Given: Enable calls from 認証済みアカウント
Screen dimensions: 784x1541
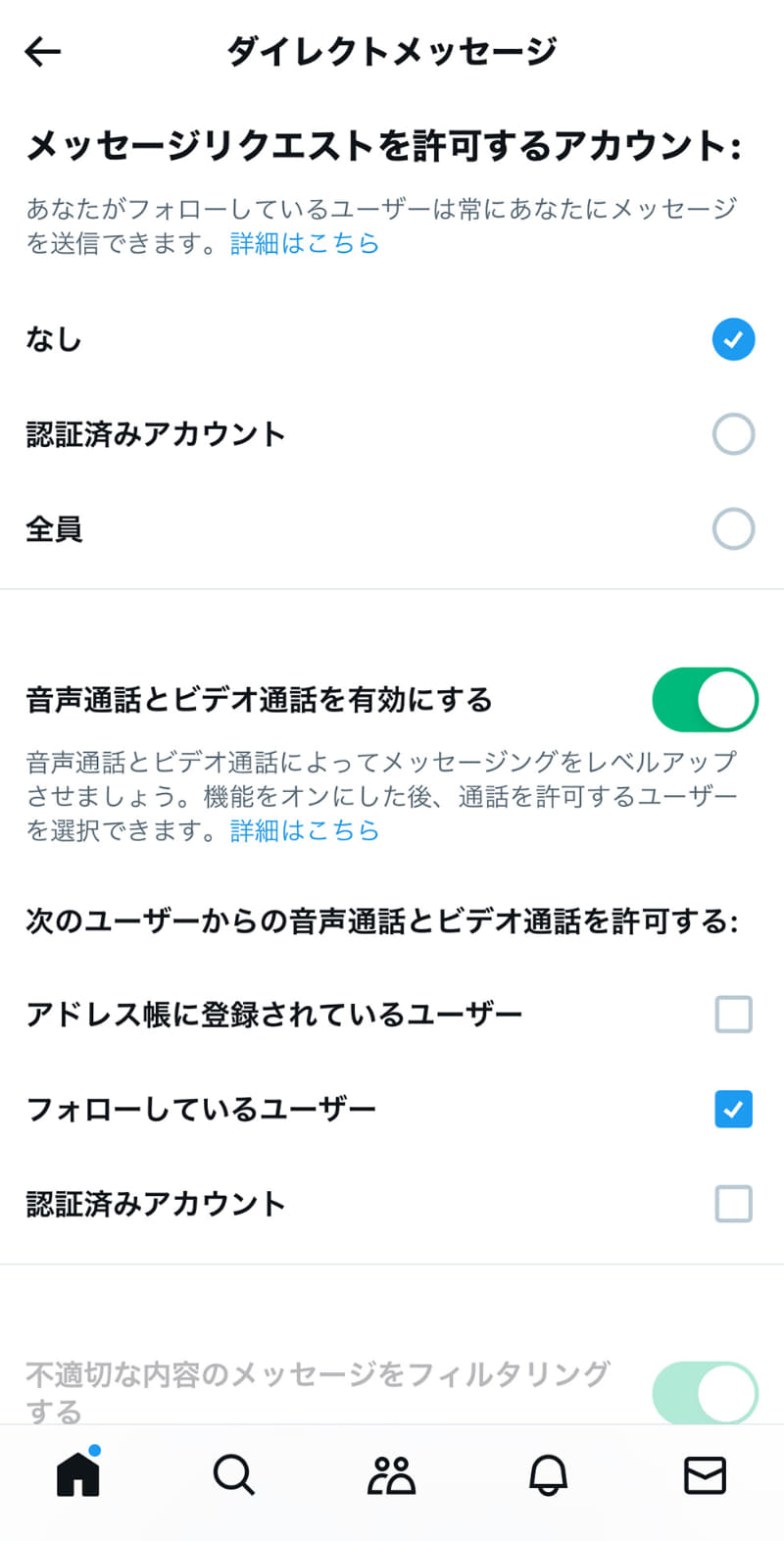Looking at the screenshot, I should [733, 1204].
